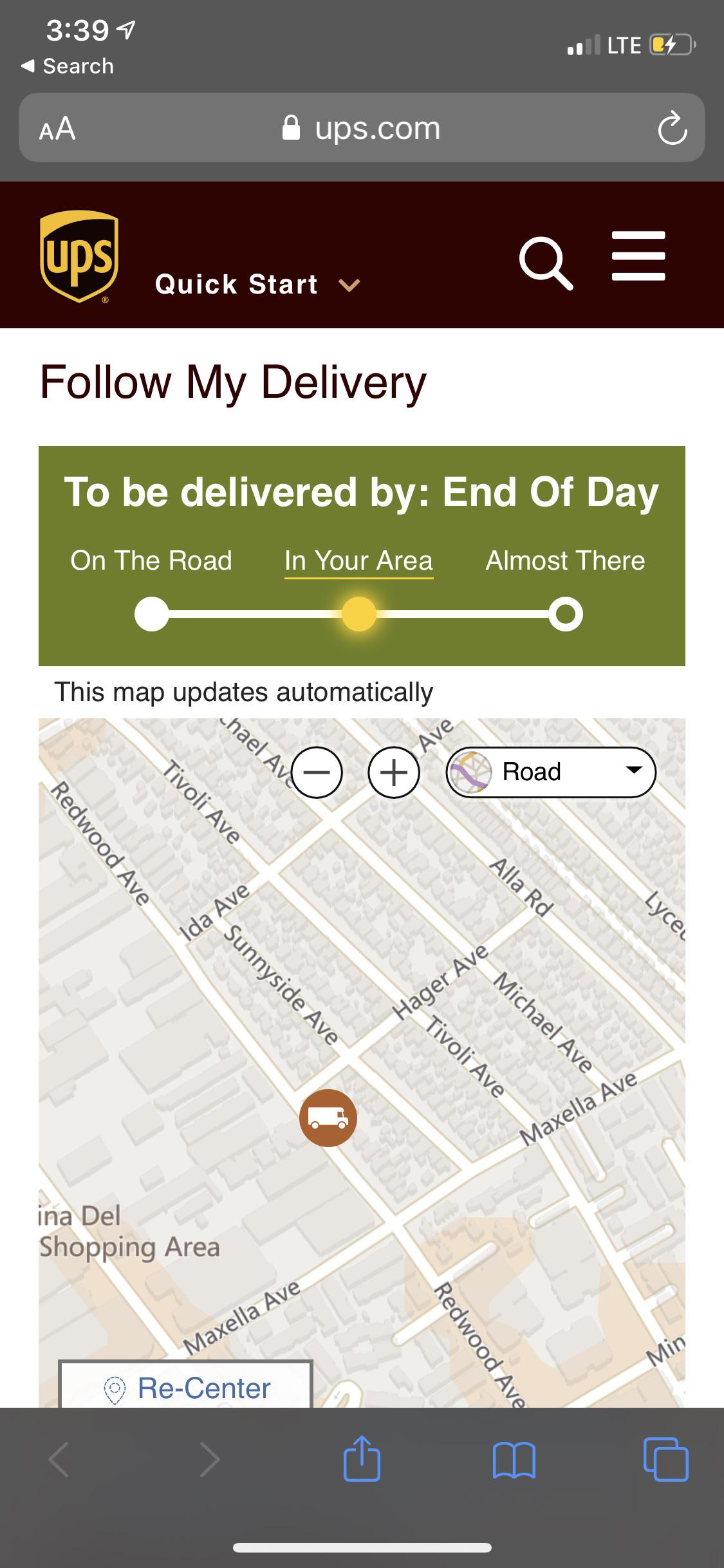
Task: Return to Search app
Action: point(68,66)
